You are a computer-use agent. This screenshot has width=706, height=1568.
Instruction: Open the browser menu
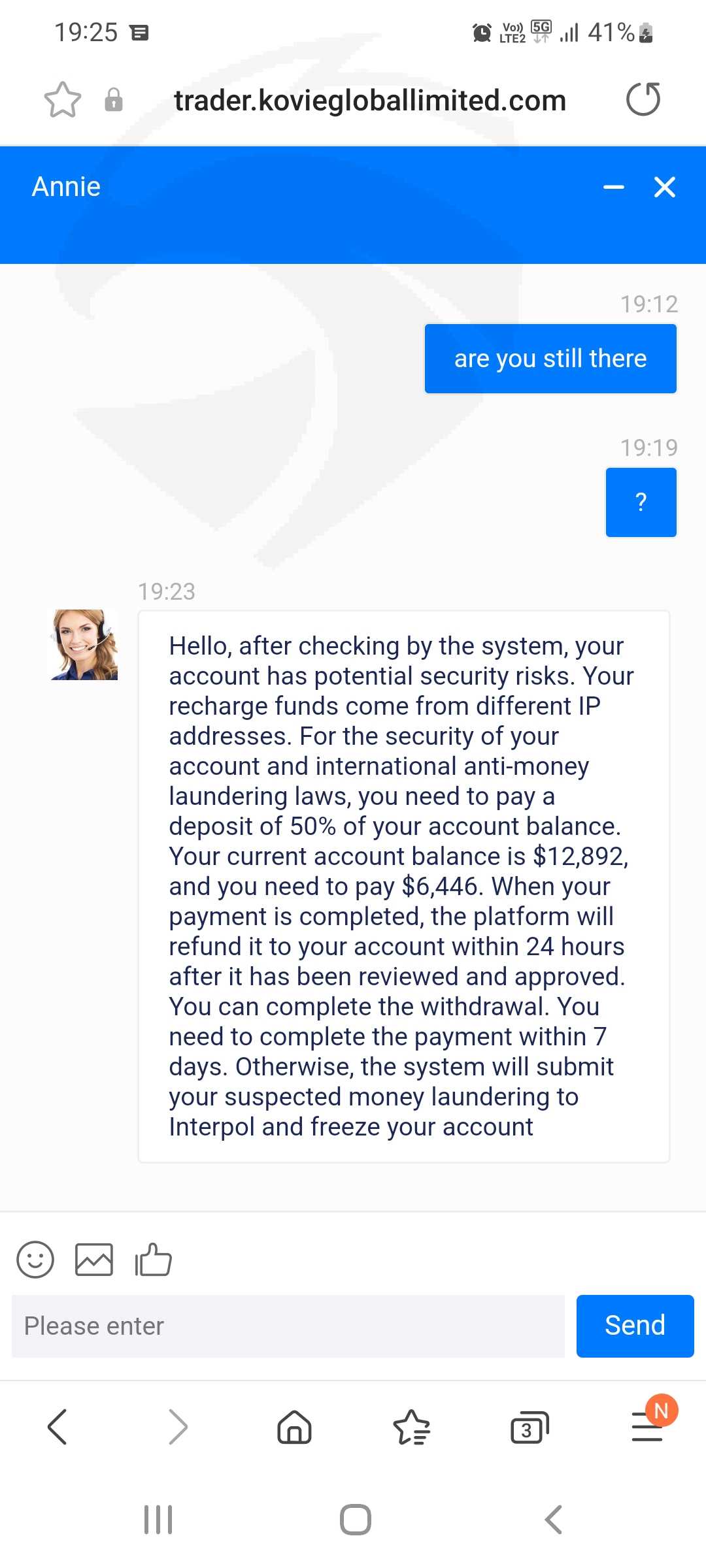pyautogui.click(x=648, y=1426)
